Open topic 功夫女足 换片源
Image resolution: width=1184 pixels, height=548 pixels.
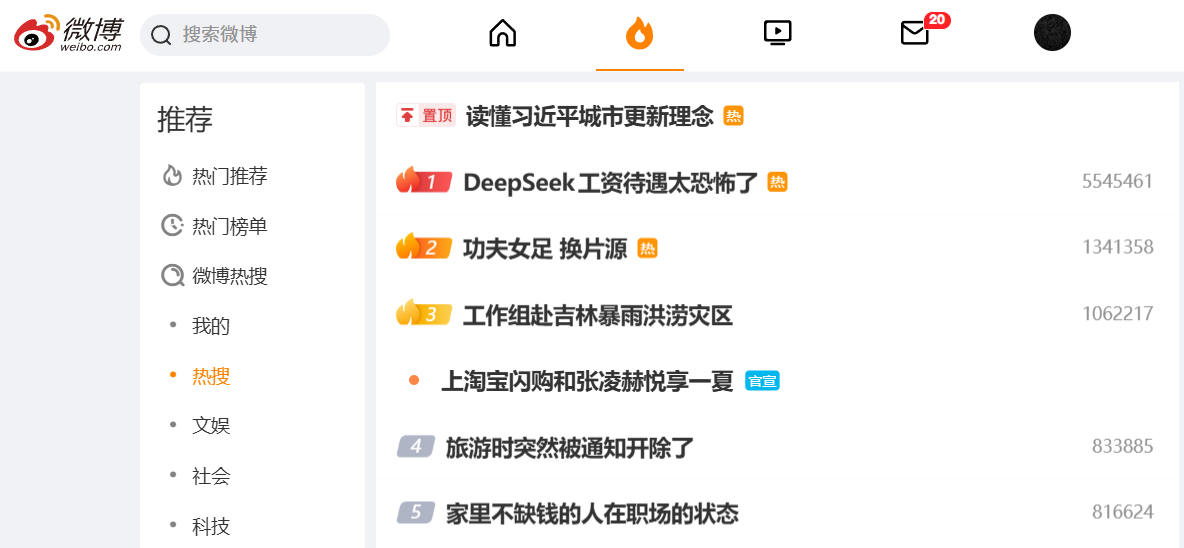tap(544, 248)
